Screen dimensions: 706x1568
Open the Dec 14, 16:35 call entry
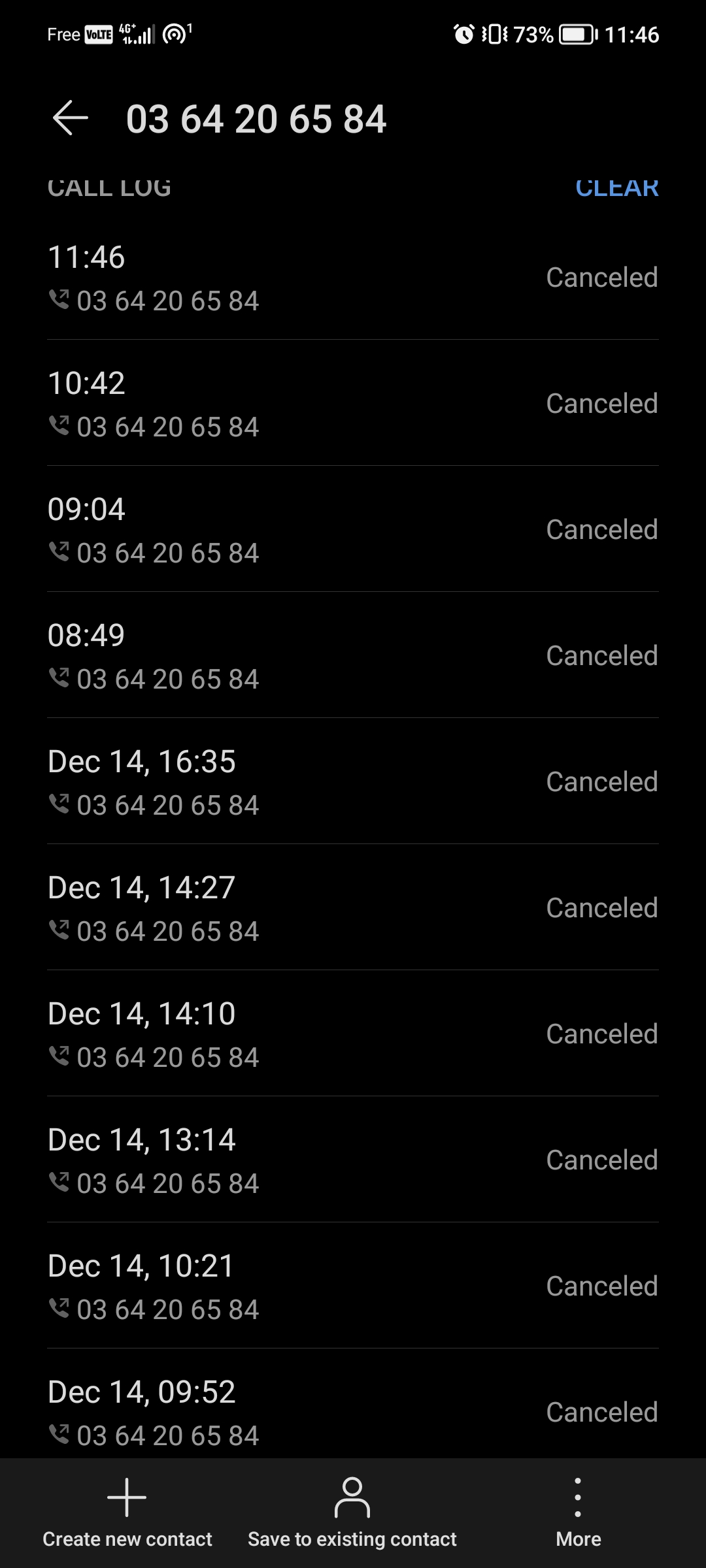[353, 782]
